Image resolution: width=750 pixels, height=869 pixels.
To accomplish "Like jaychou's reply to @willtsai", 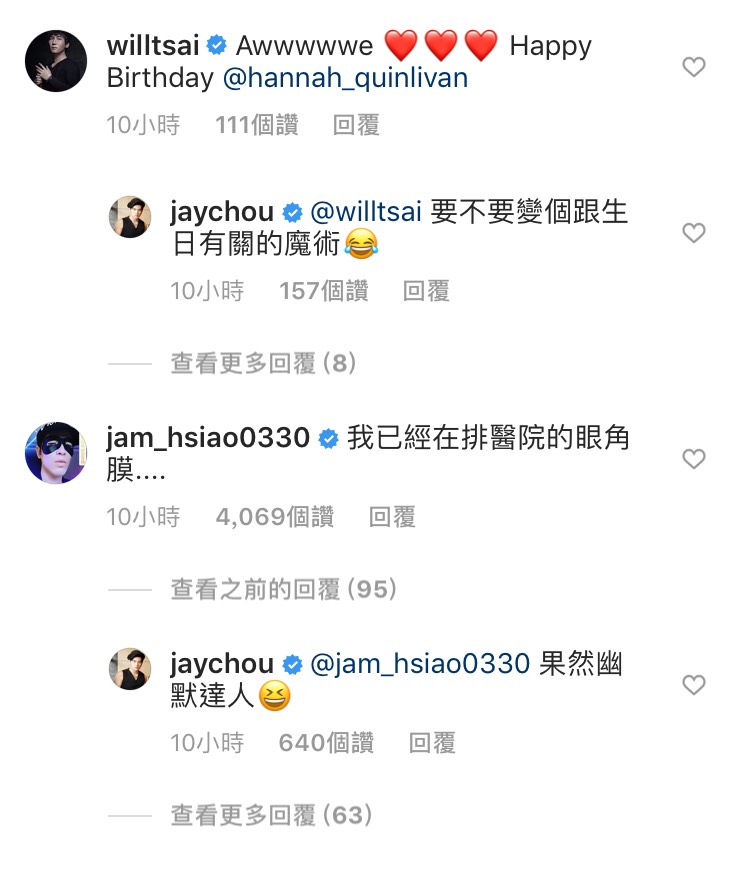I will click(693, 233).
